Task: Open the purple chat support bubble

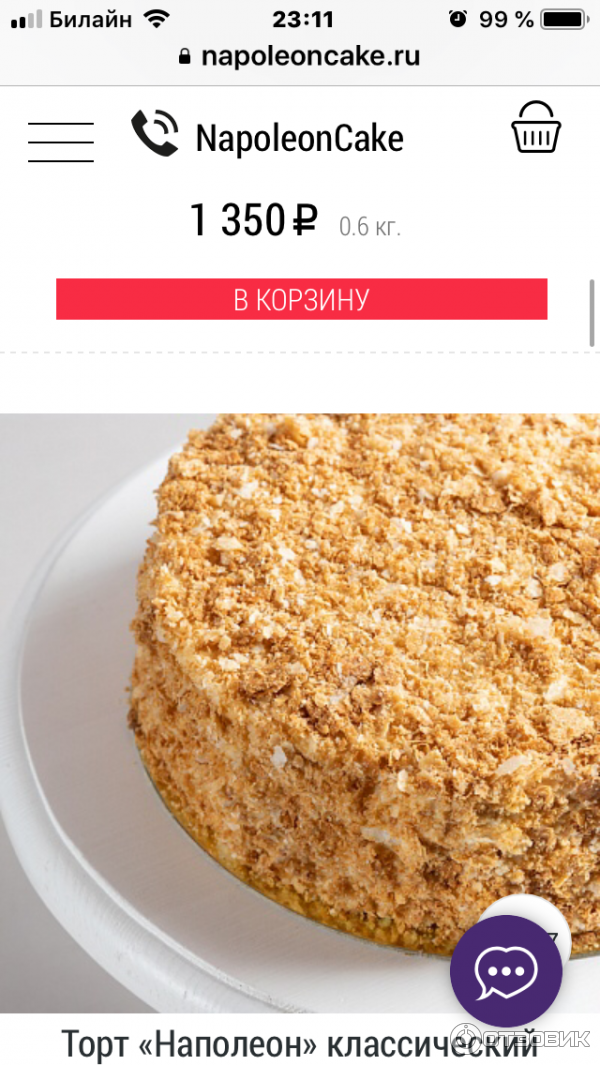Action: pyautogui.click(x=506, y=970)
